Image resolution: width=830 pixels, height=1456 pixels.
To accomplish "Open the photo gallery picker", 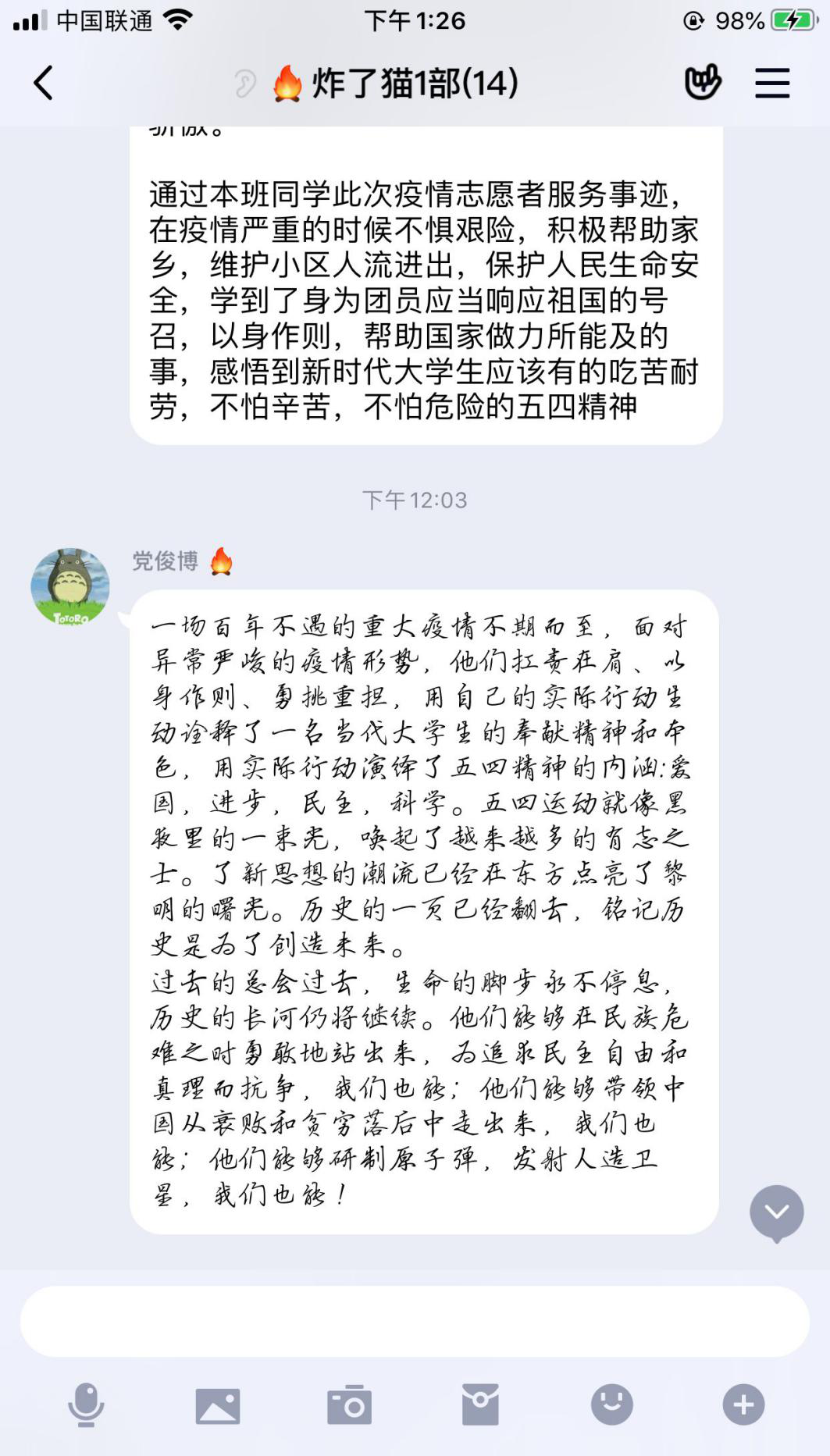I will coord(218,1405).
